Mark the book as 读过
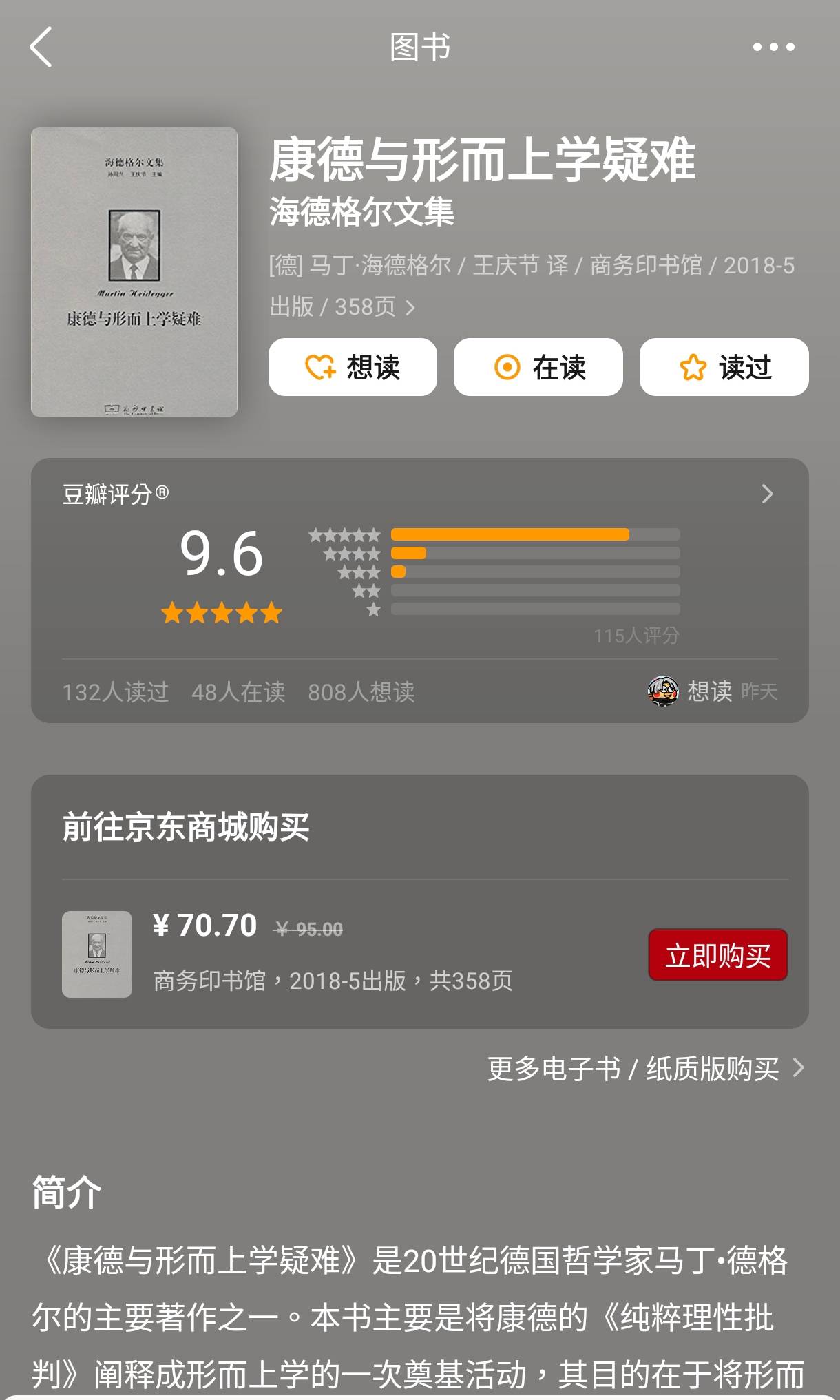The width and height of the screenshot is (840, 1400). pyautogui.click(x=724, y=367)
